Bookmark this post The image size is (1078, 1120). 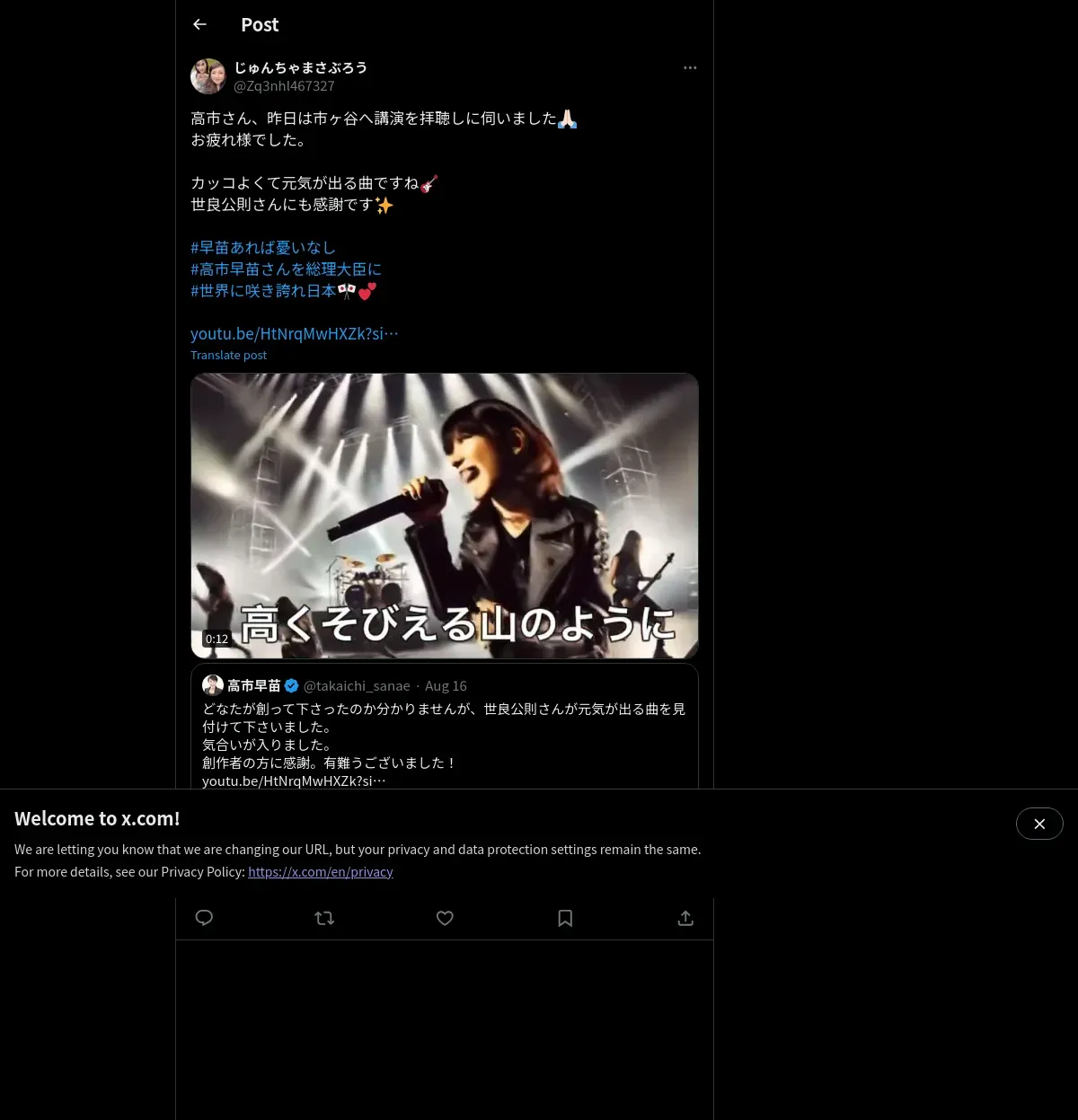point(565,918)
